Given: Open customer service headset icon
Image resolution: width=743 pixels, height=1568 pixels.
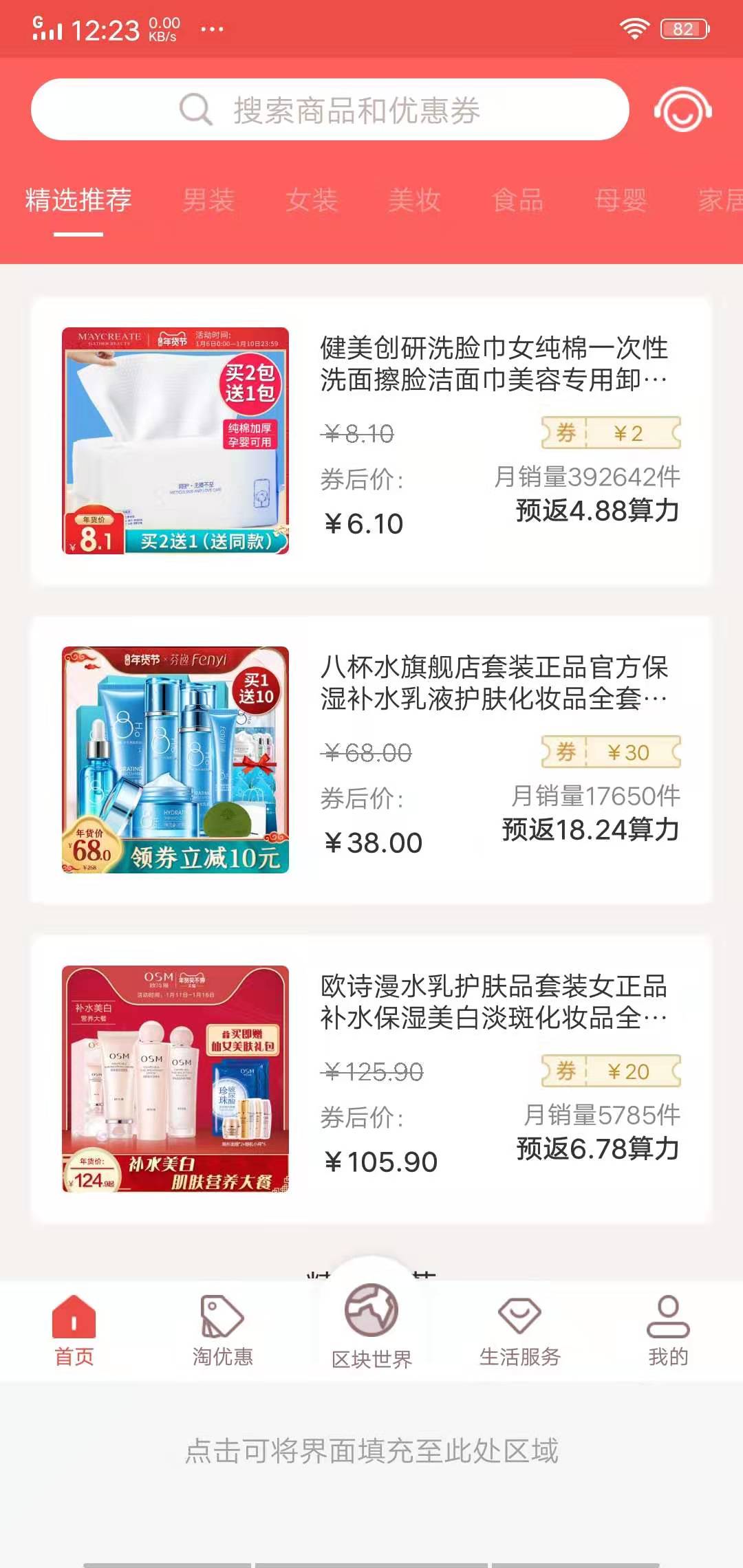Looking at the screenshot, I should [684, 111].
